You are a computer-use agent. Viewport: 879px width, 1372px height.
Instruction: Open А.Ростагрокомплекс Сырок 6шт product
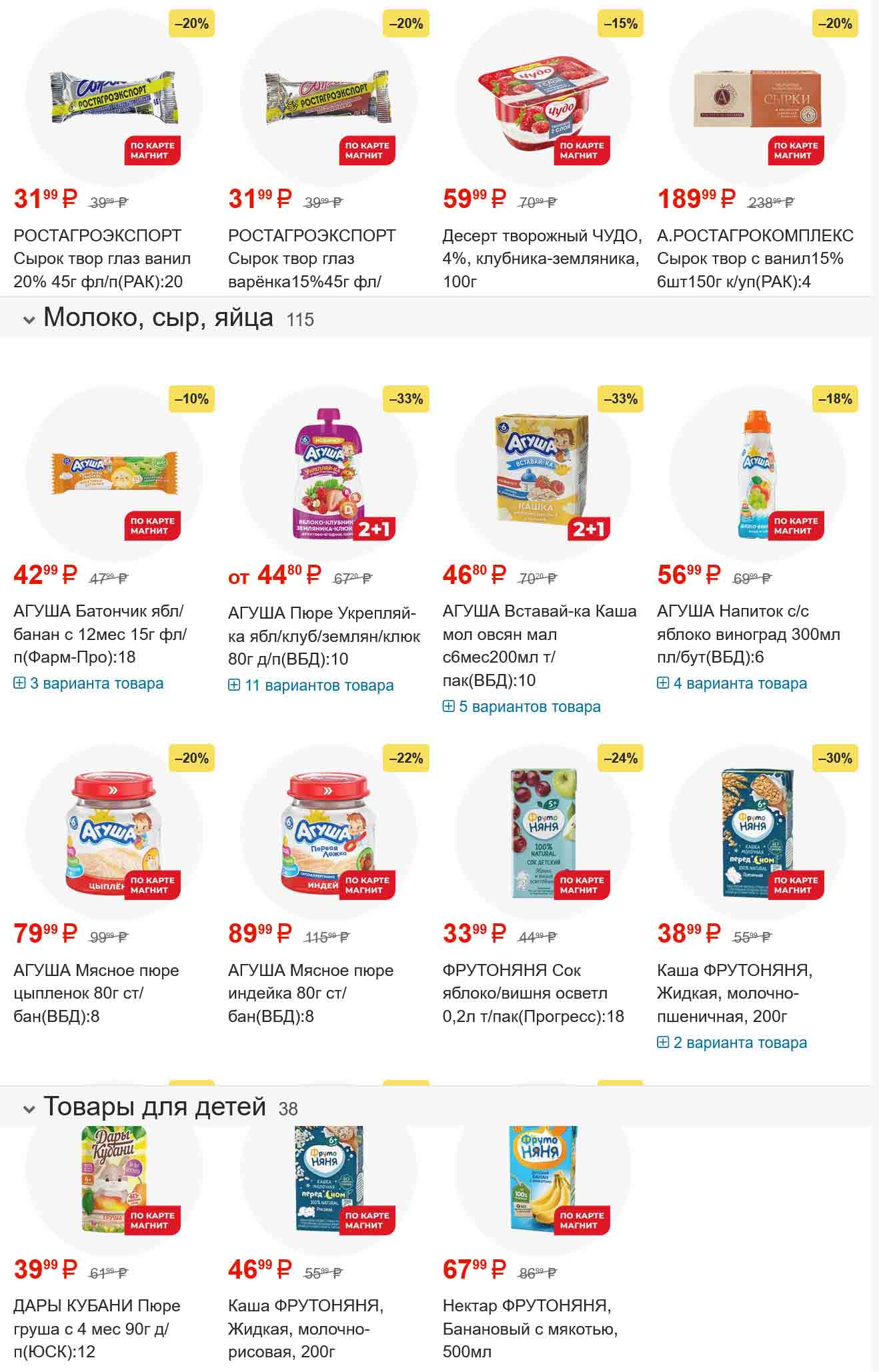[x=754, y=258]
